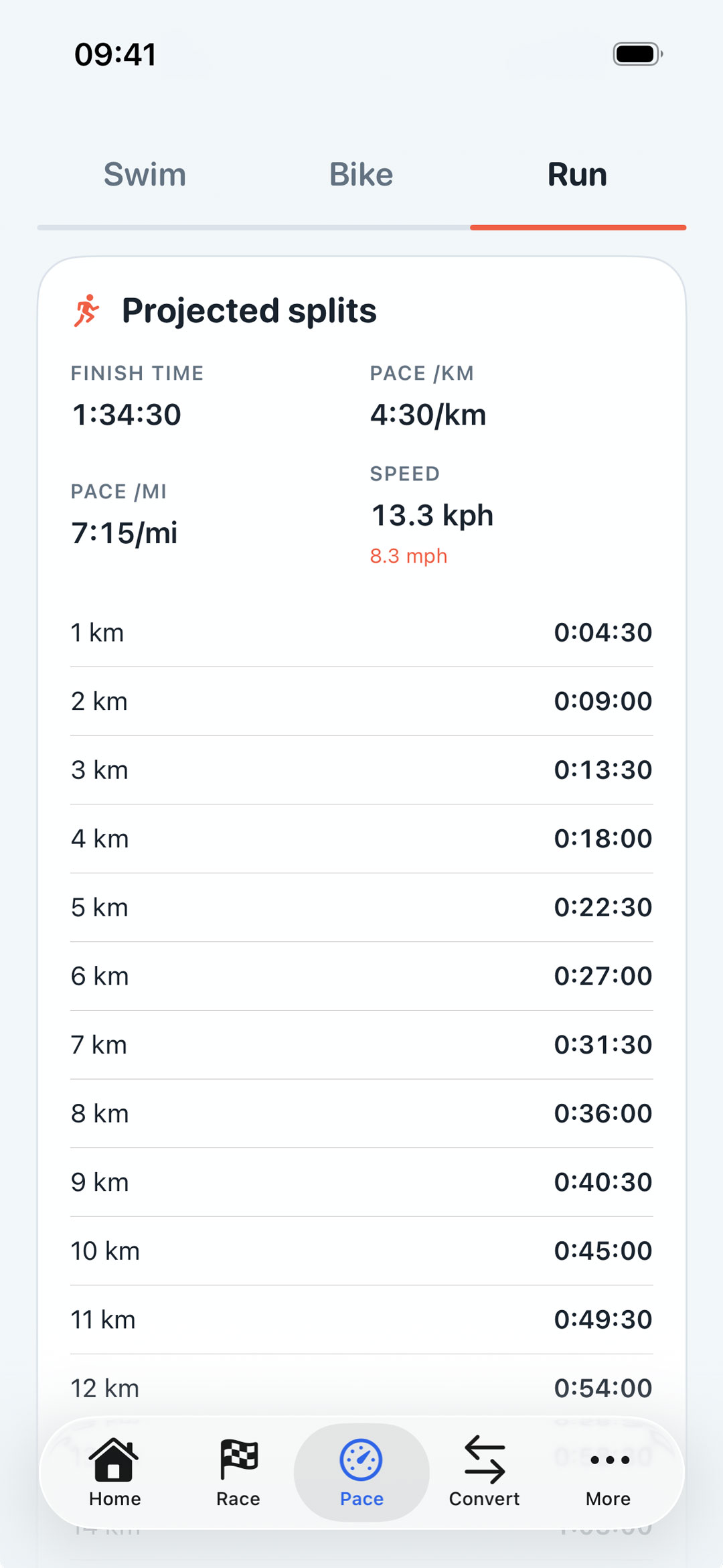
Task: Tap the Pace tab in bottom bar
Action: 361,1472
